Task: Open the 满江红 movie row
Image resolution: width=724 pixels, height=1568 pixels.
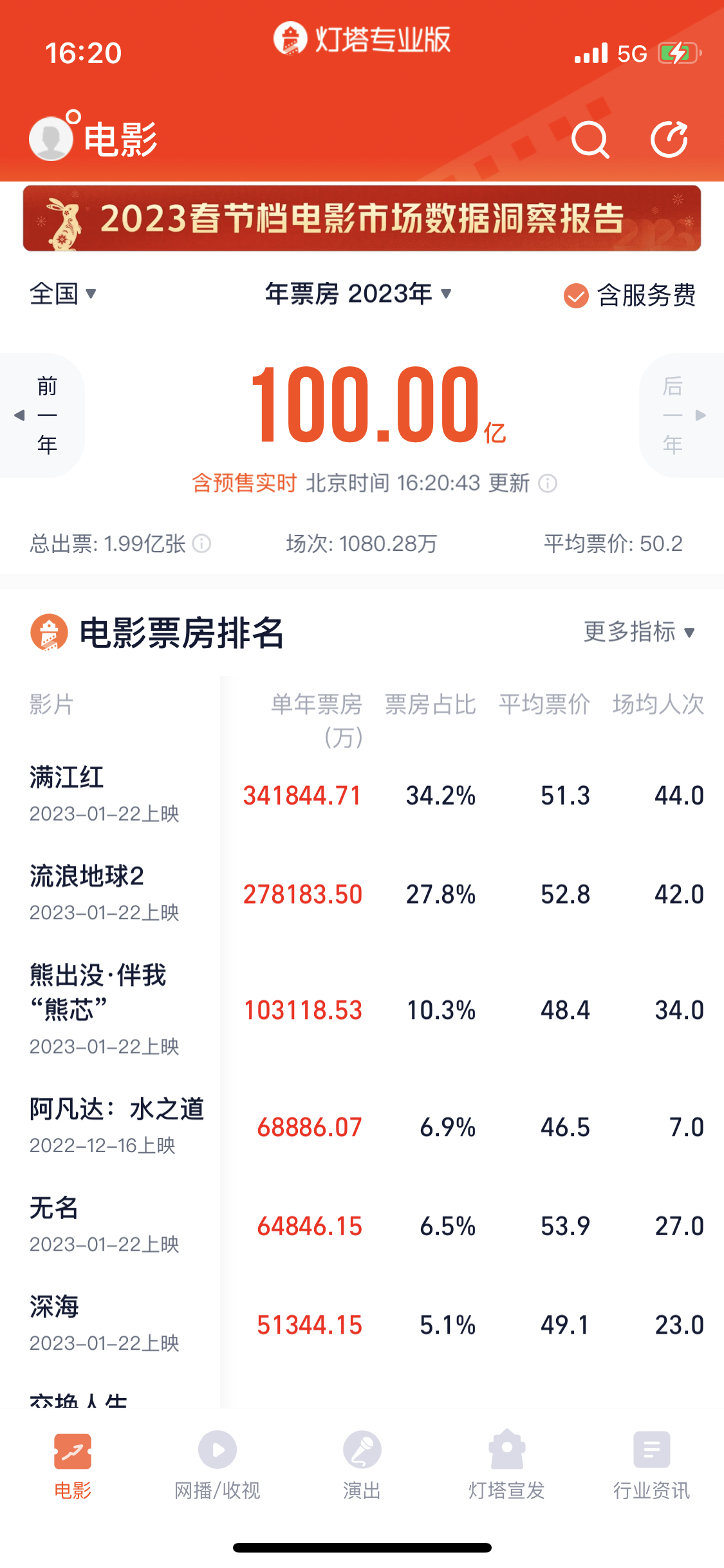Action: click(362, 795)
